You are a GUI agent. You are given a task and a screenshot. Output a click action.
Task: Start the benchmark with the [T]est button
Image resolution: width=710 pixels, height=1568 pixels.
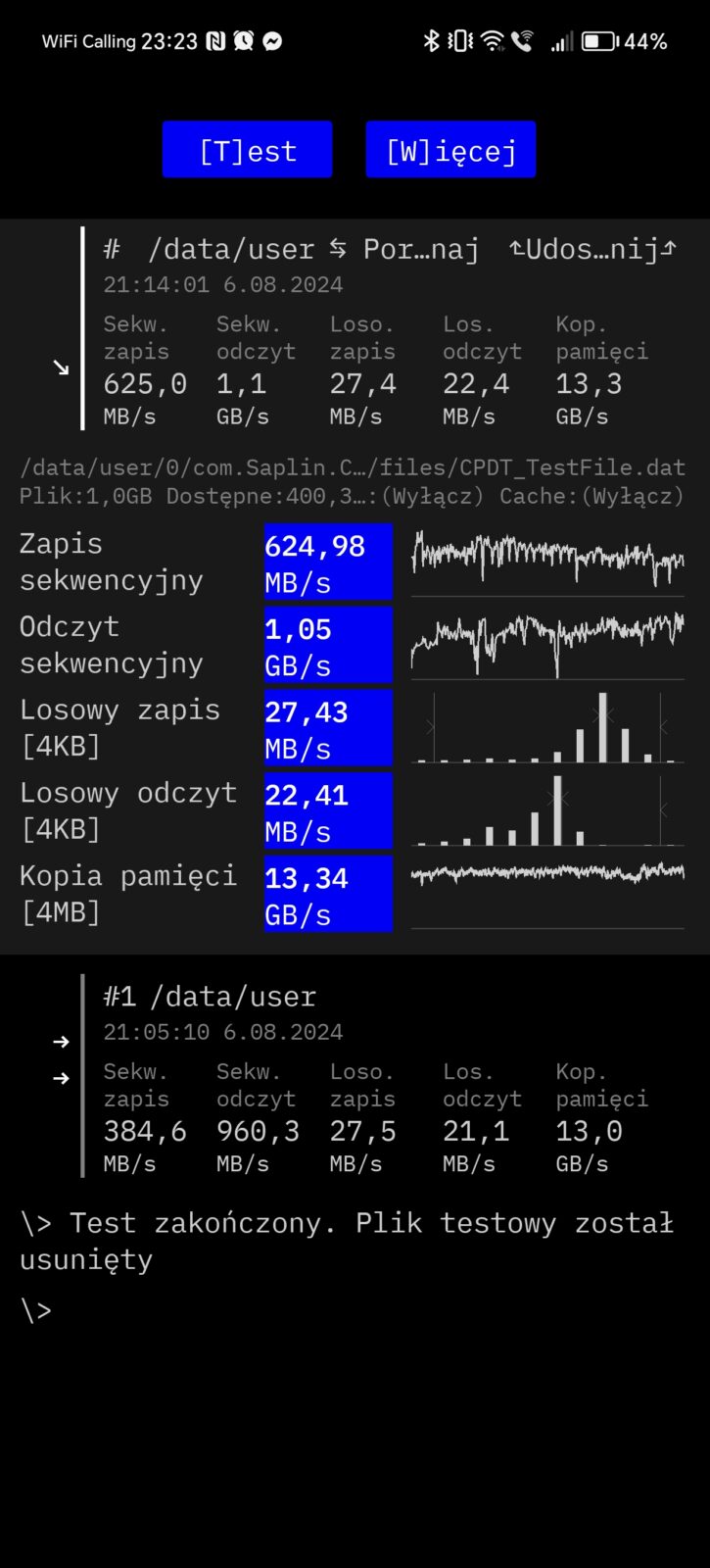click(x=247, y=150)
